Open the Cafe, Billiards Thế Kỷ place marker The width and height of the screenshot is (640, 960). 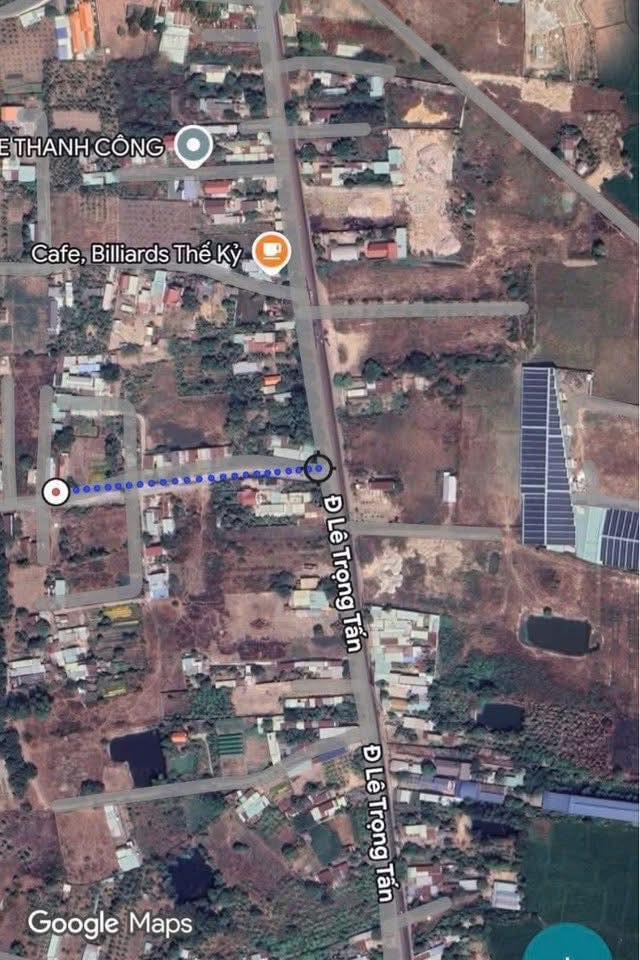tap(270, 252)
